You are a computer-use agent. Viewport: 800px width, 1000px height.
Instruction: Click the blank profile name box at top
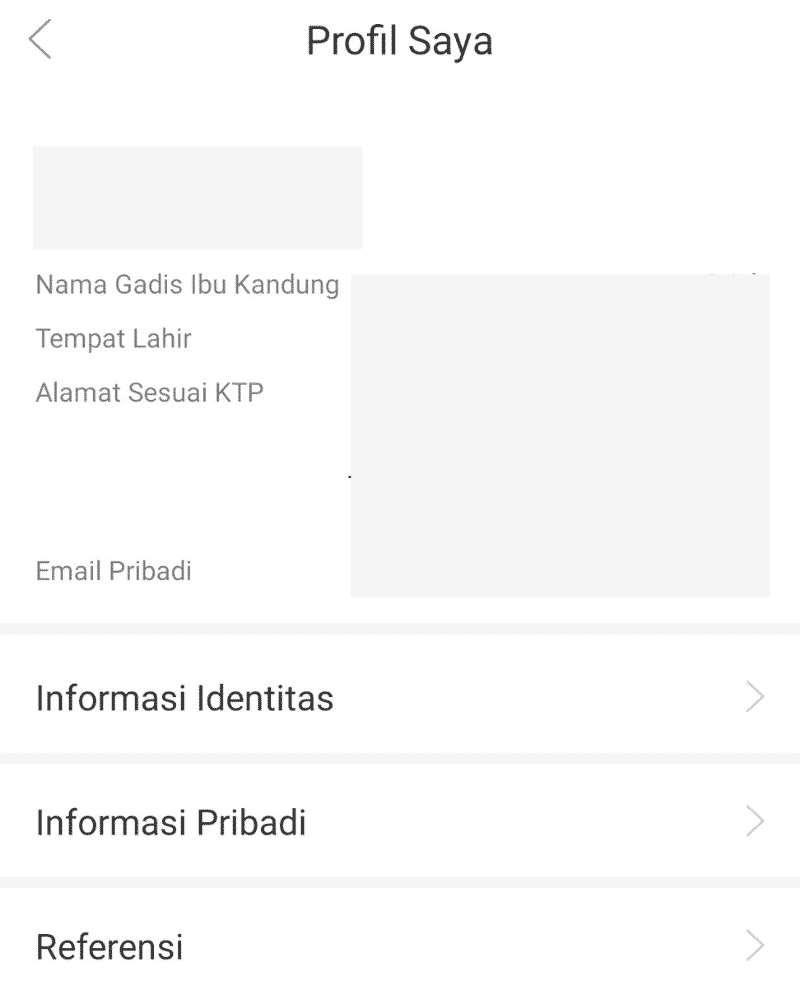tap(197, 197)
